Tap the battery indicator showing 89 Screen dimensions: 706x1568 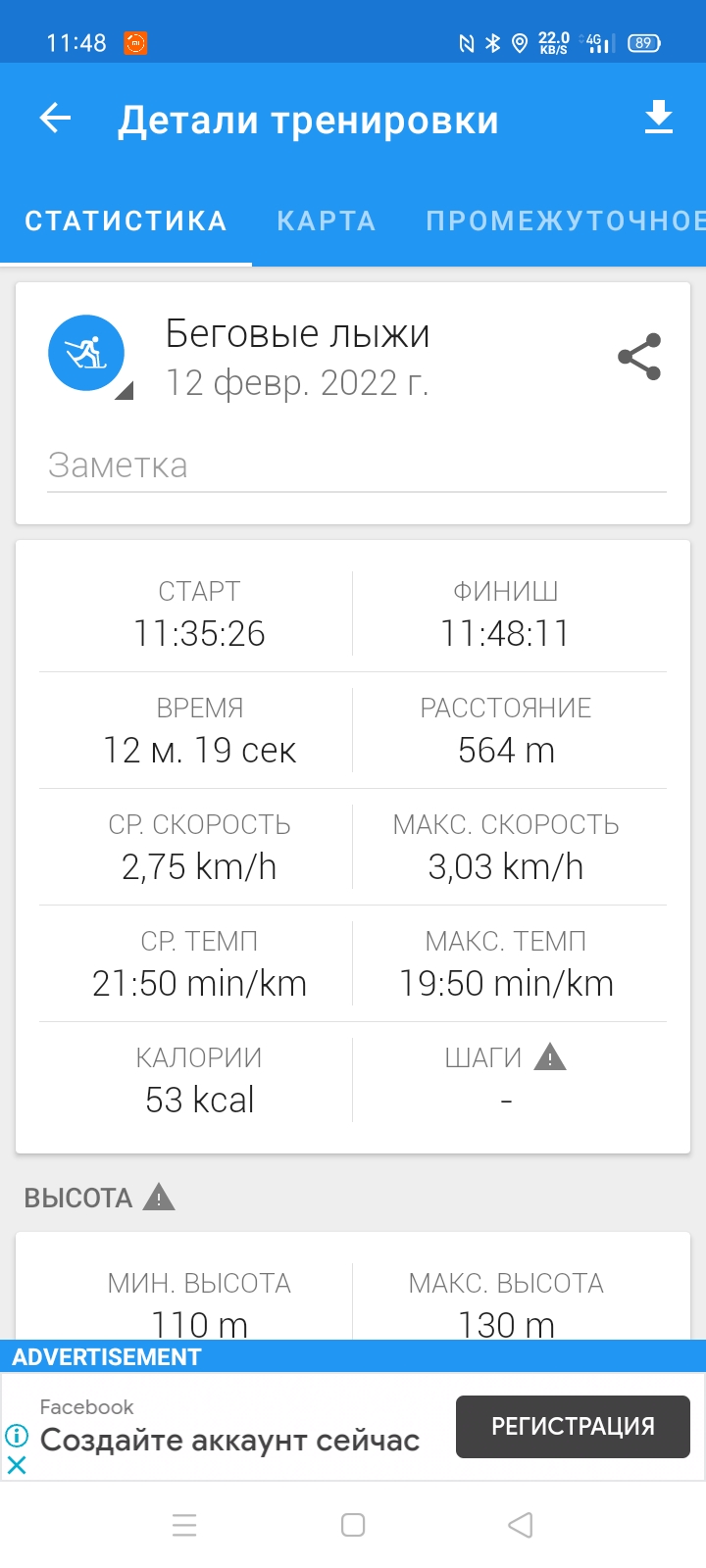[644, 43]
